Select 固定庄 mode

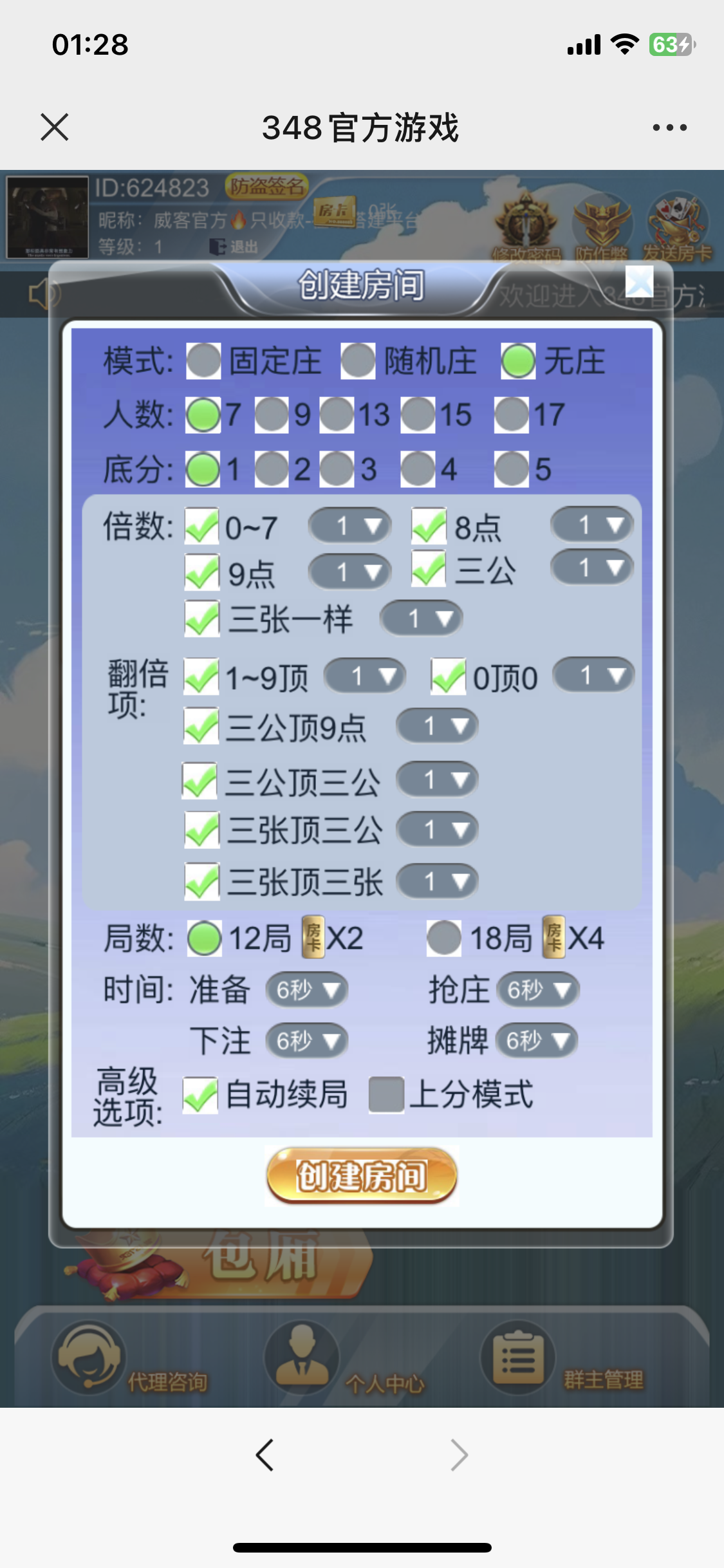coord(204,360)
